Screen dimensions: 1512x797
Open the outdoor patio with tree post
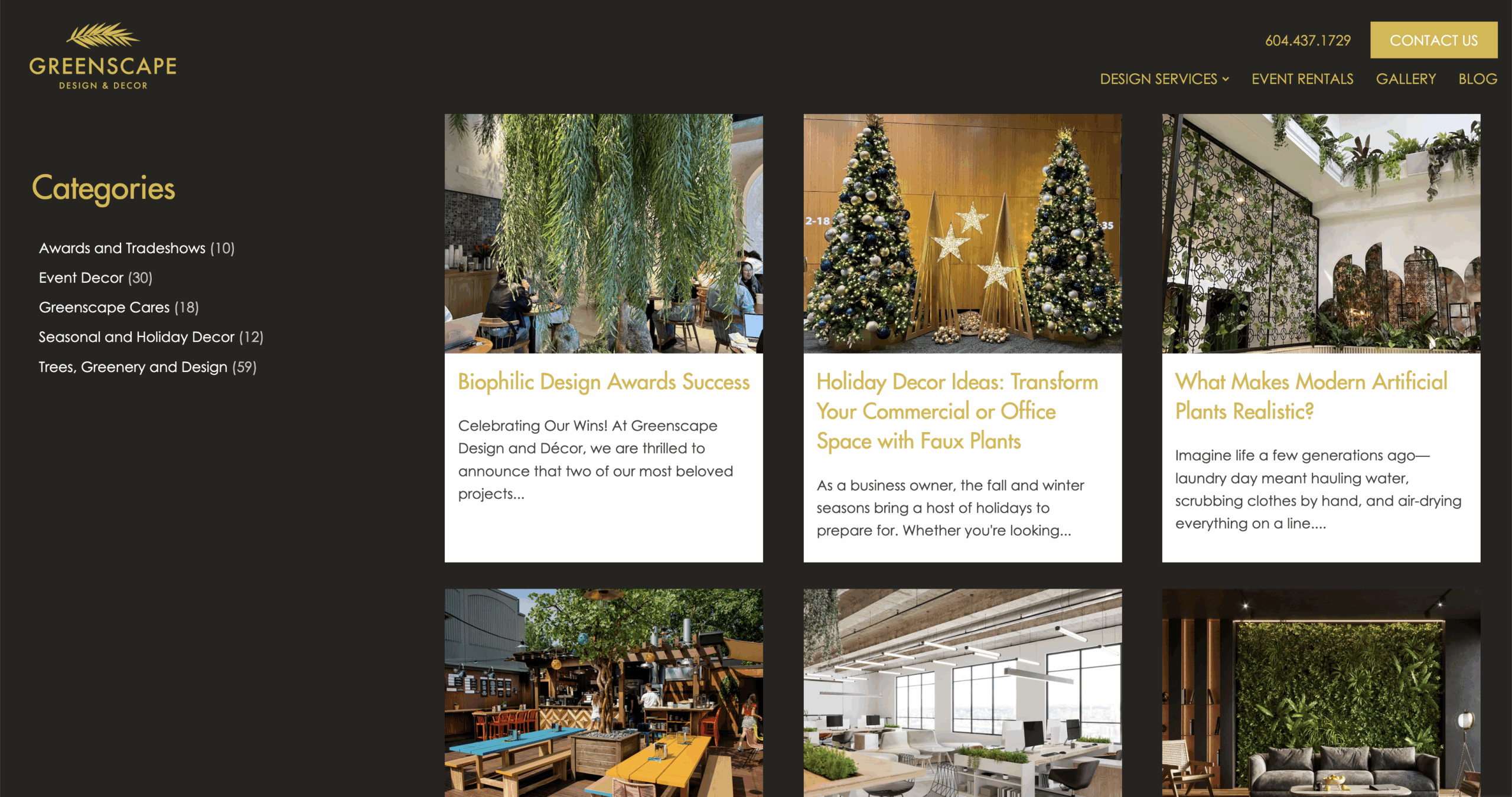click(x=604, y=692)
